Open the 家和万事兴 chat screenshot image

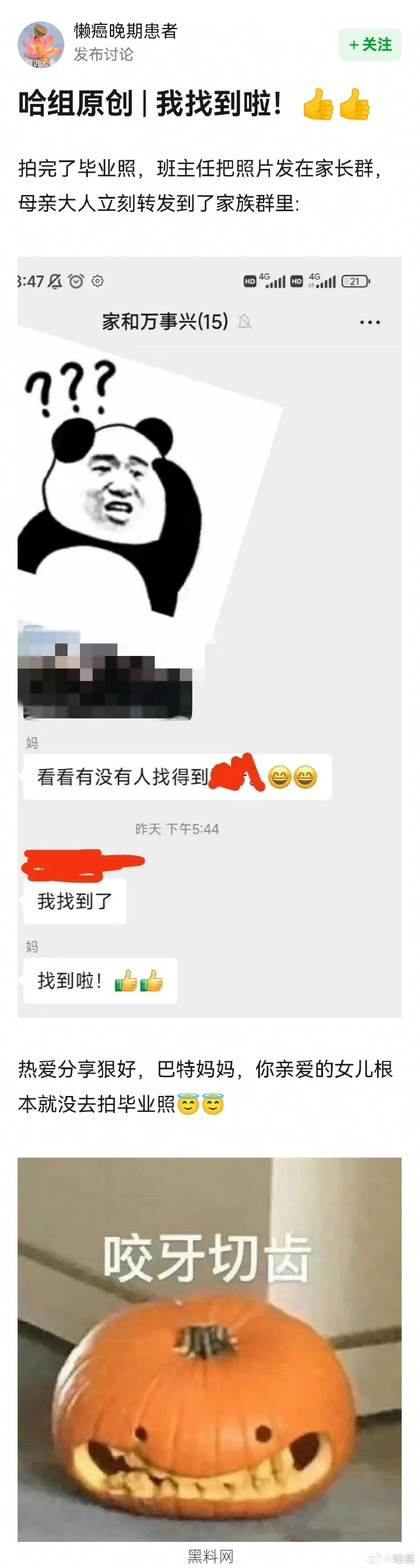tap(209, 636)
